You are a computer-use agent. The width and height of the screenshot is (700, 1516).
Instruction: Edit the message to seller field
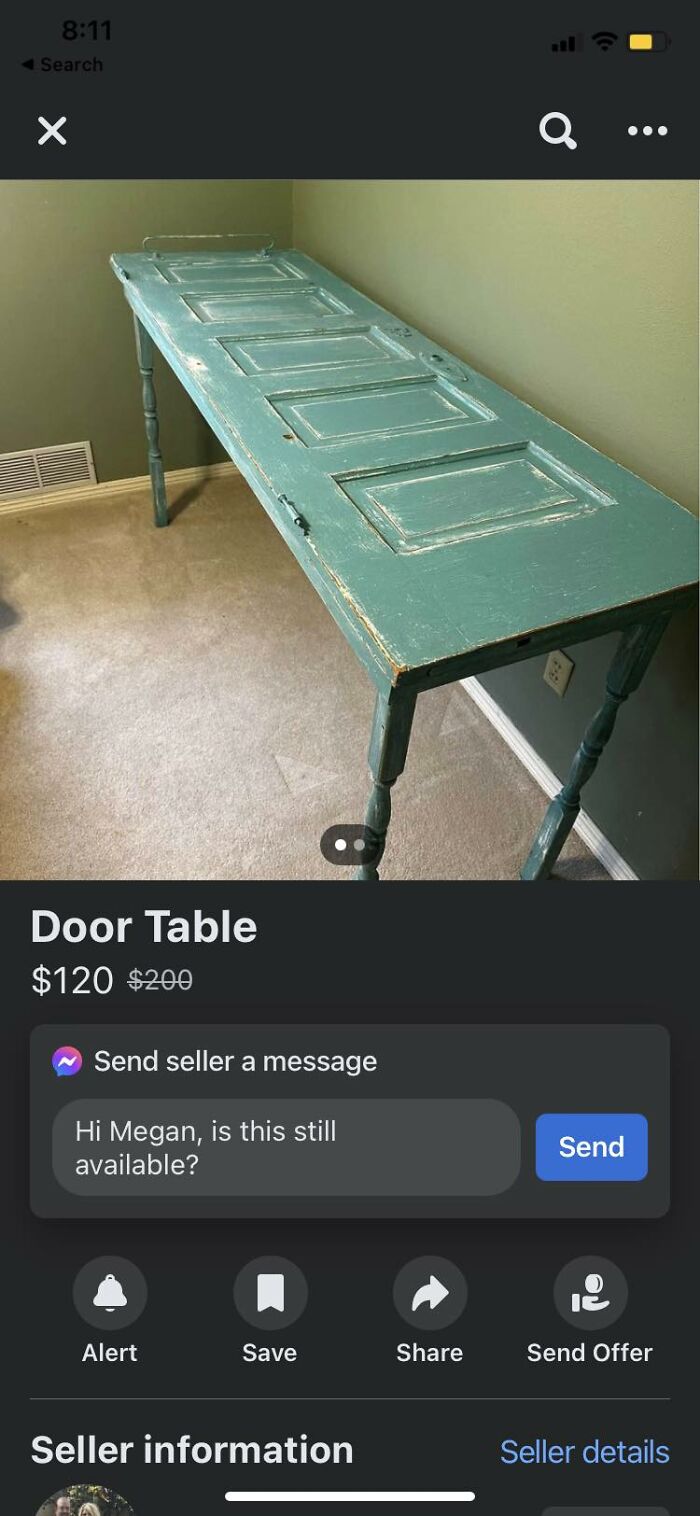click(286, 1147)
